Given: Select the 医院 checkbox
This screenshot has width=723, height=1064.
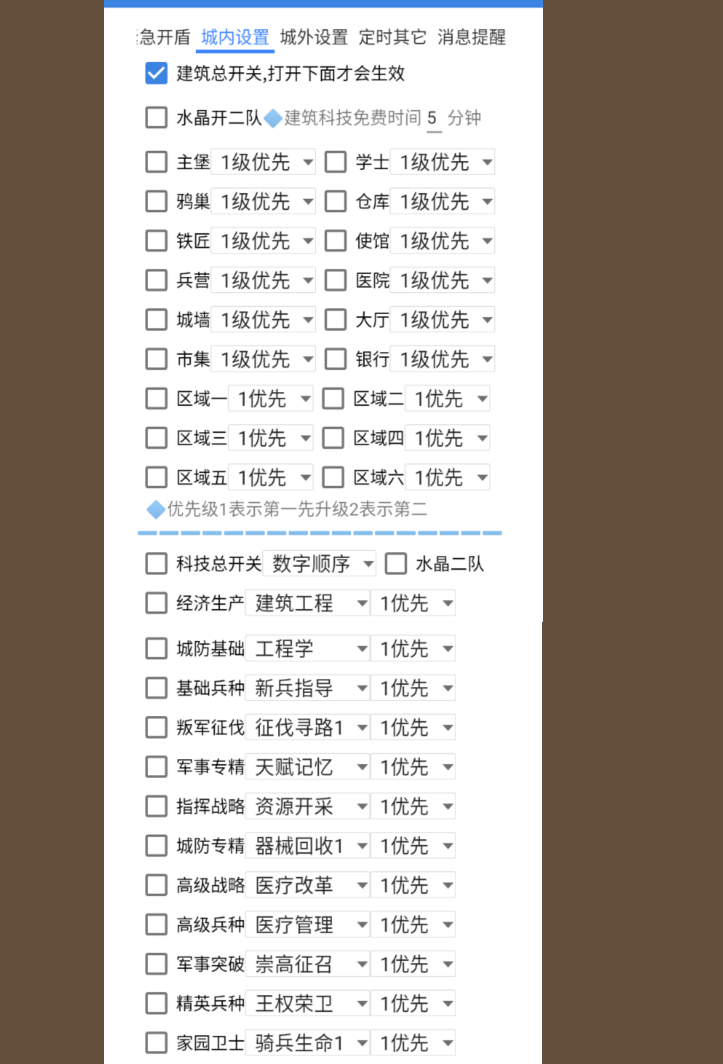Looking at the screenshot, I should 336,280.
